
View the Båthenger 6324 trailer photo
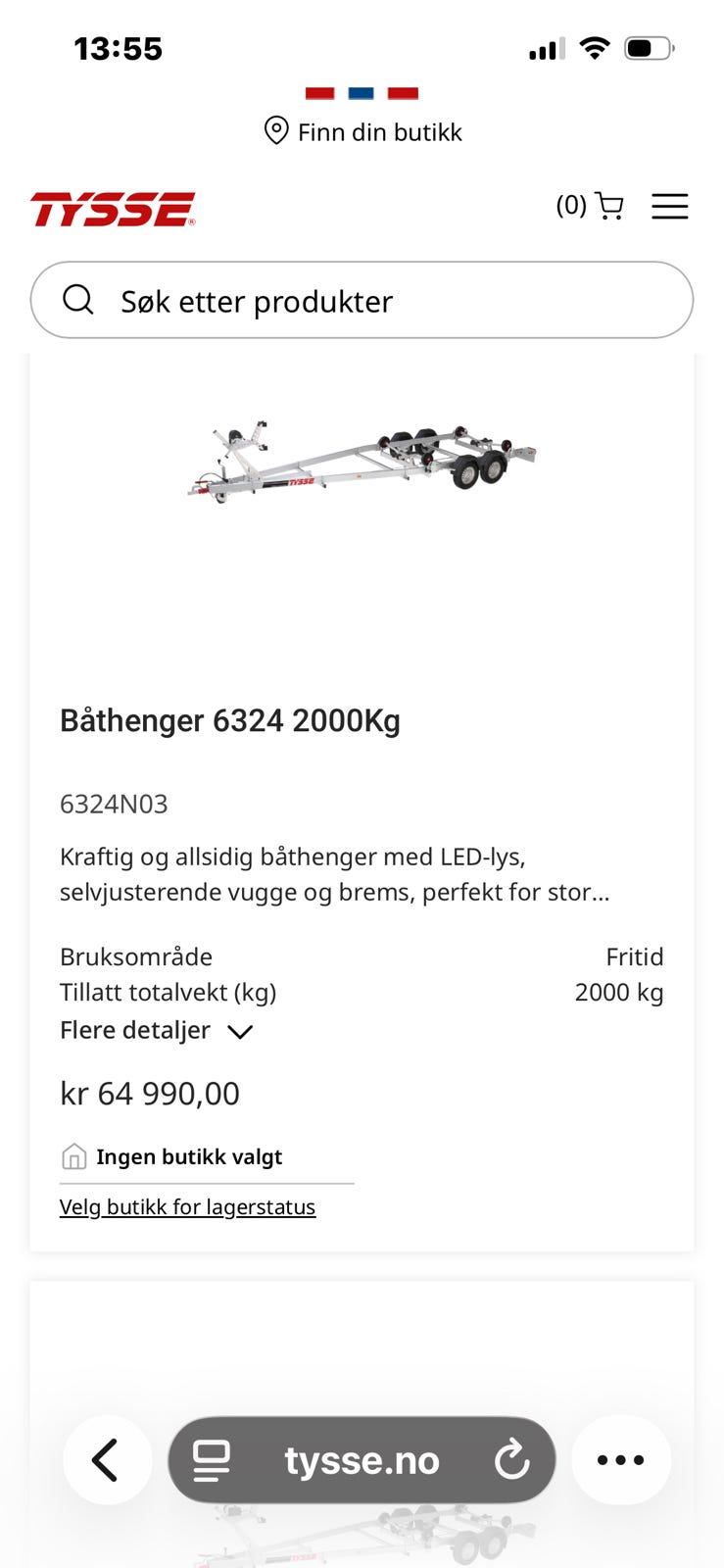coord(362,461)
